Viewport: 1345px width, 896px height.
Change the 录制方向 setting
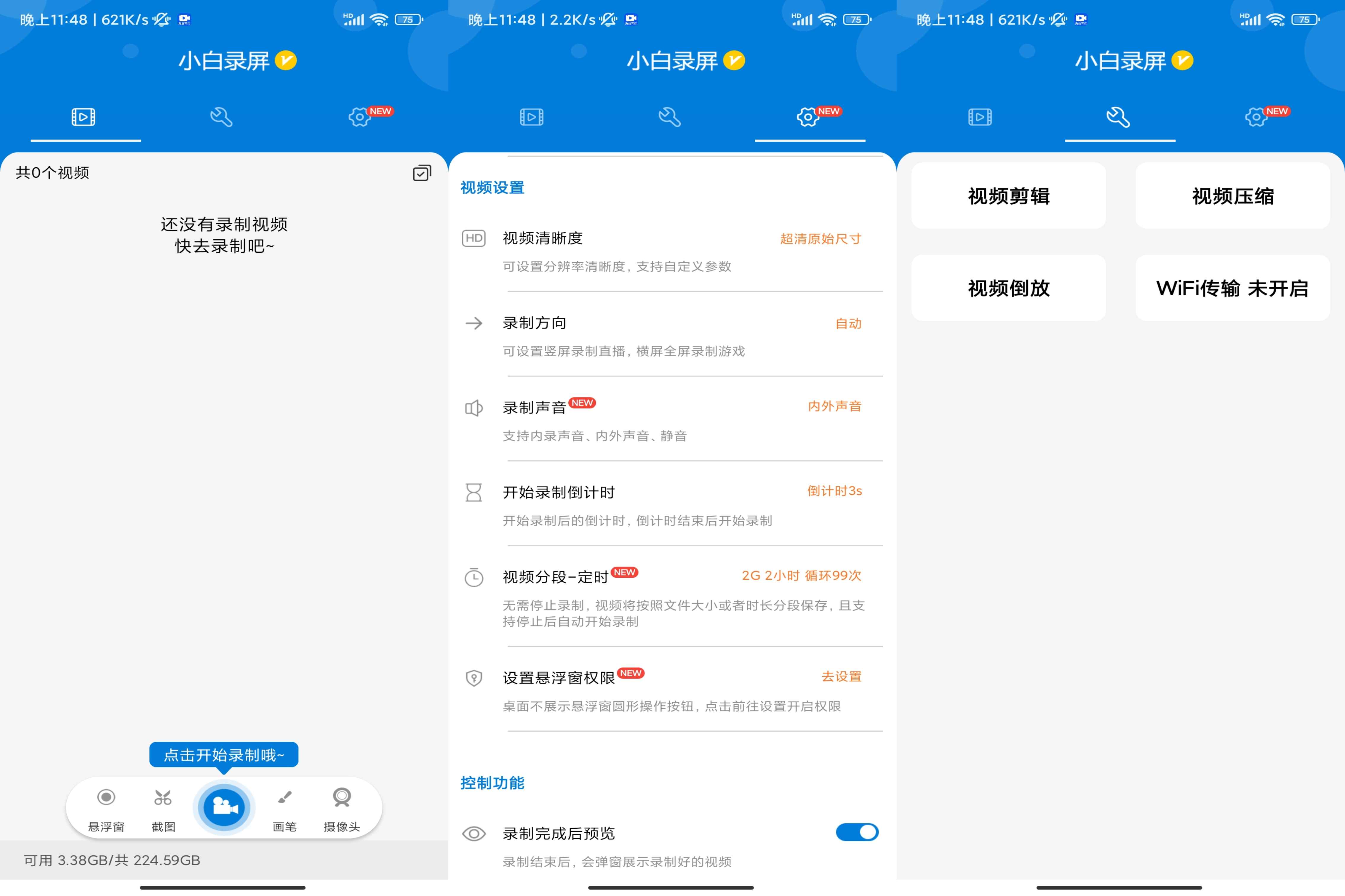point(672,335)
